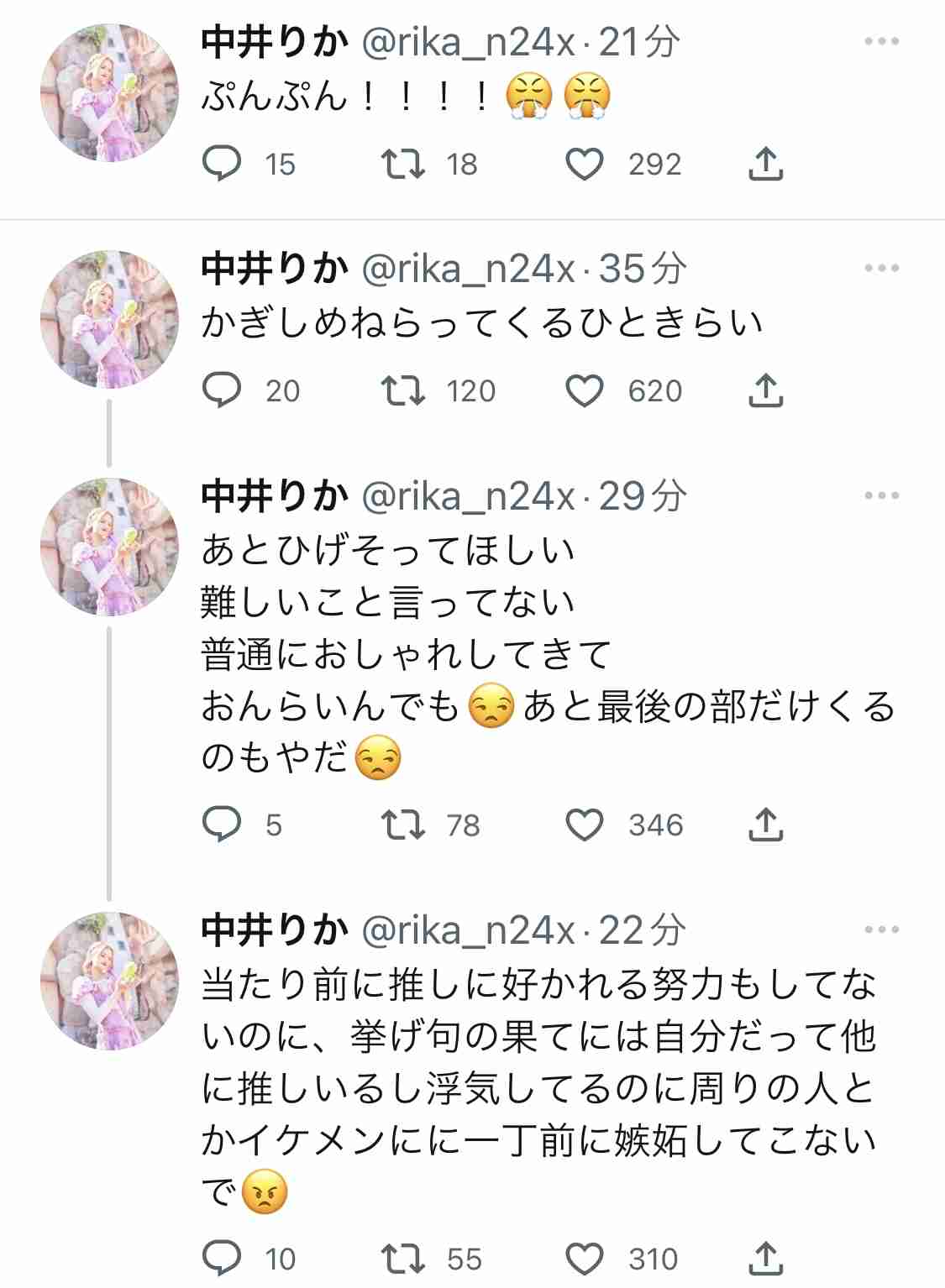The height and width of the screenshot is (1288, 945).
Task: Retweet the tweet with 78 retweets
Action: point(403,825)
